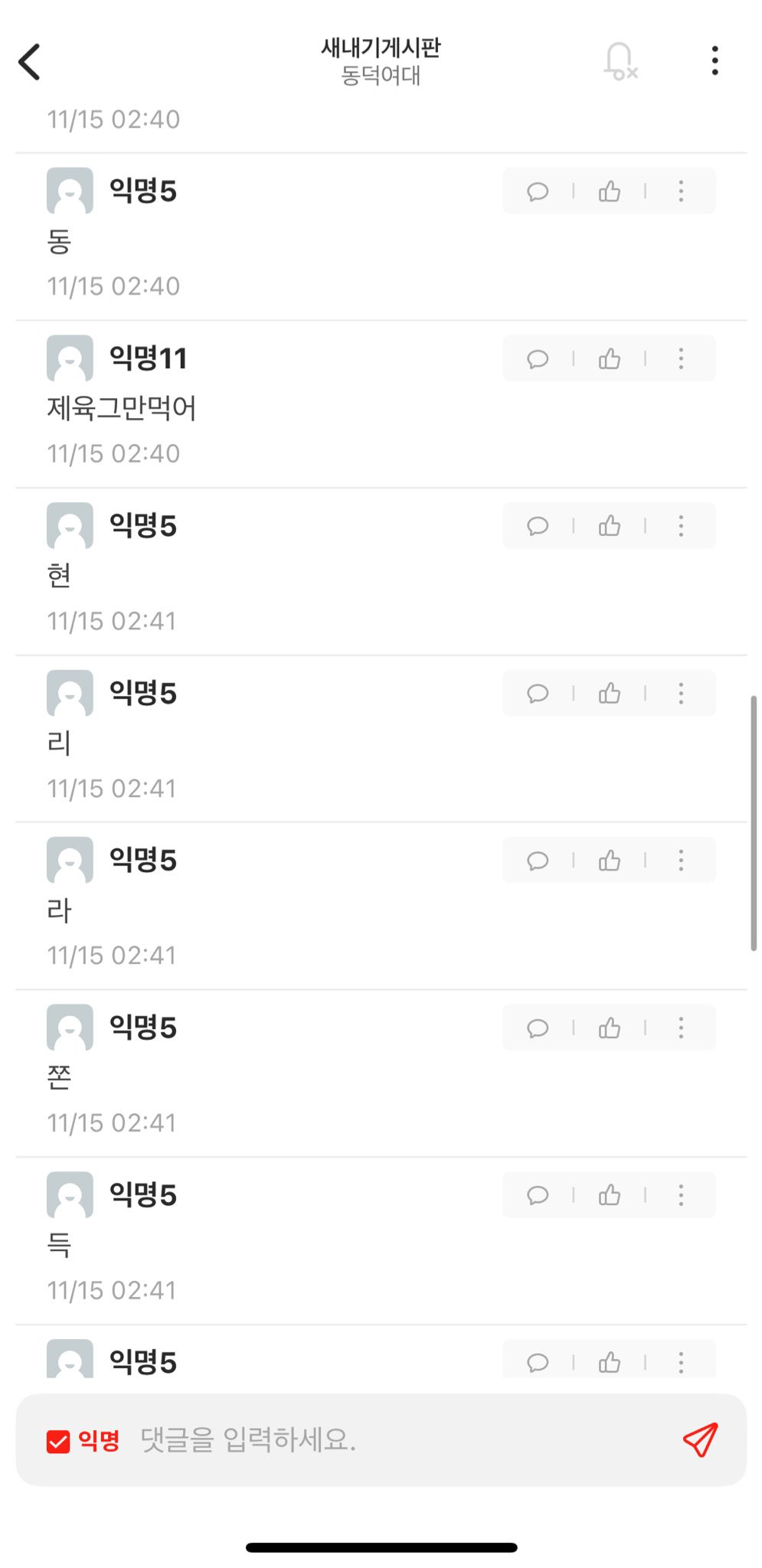Focus the 댓글을 입력하세요 comment field

click(383, 1440)
